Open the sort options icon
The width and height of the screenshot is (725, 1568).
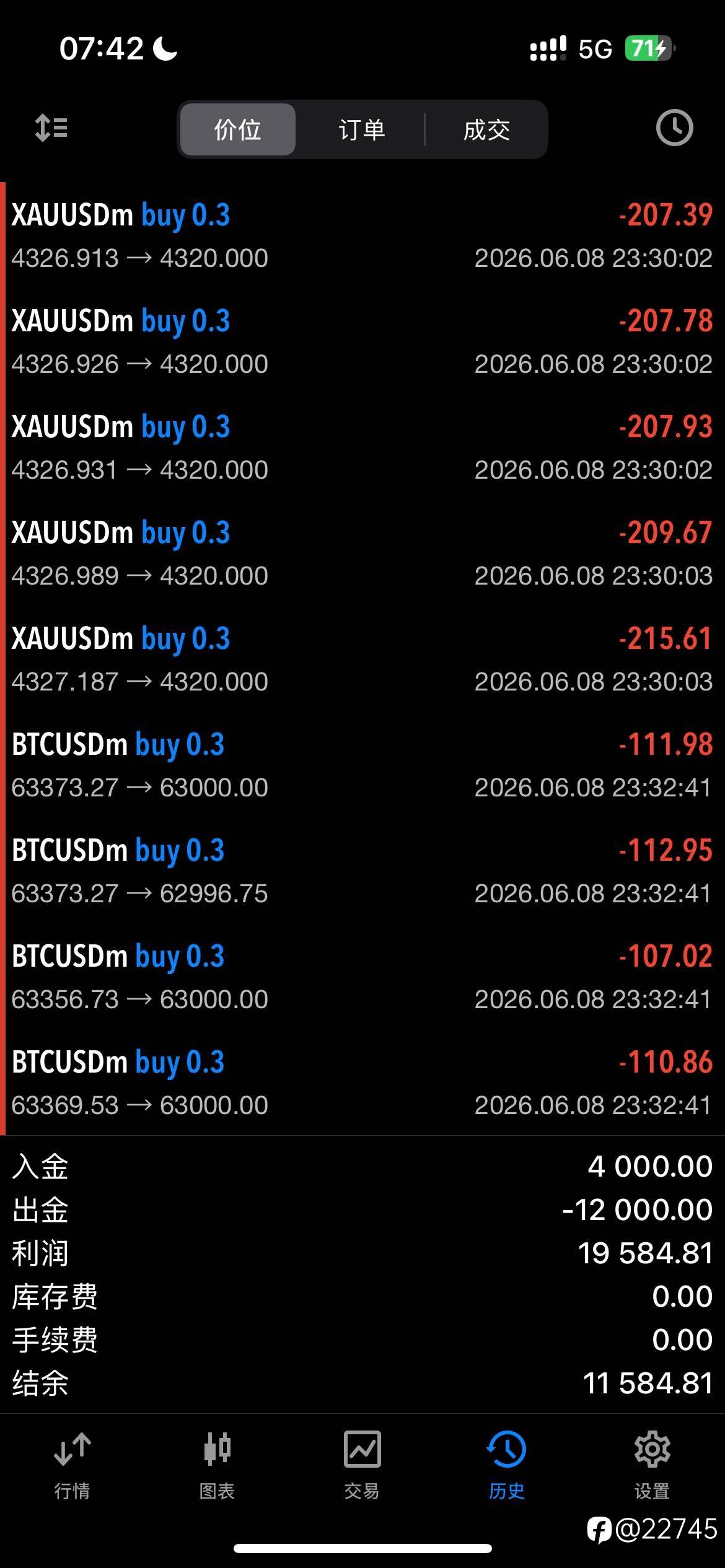(51, 128)
